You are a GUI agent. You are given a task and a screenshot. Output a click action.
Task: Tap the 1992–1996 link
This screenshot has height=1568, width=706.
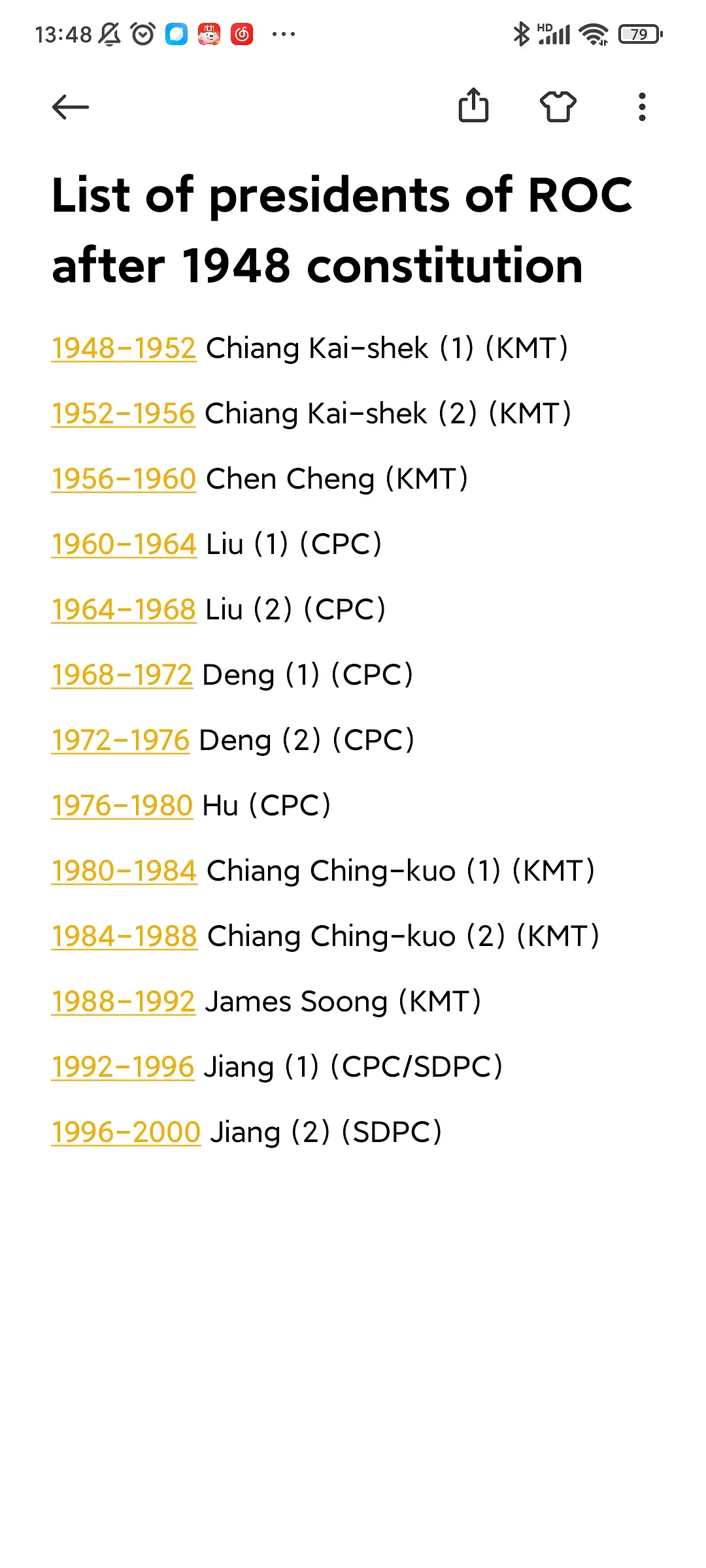click(123, 1067)
